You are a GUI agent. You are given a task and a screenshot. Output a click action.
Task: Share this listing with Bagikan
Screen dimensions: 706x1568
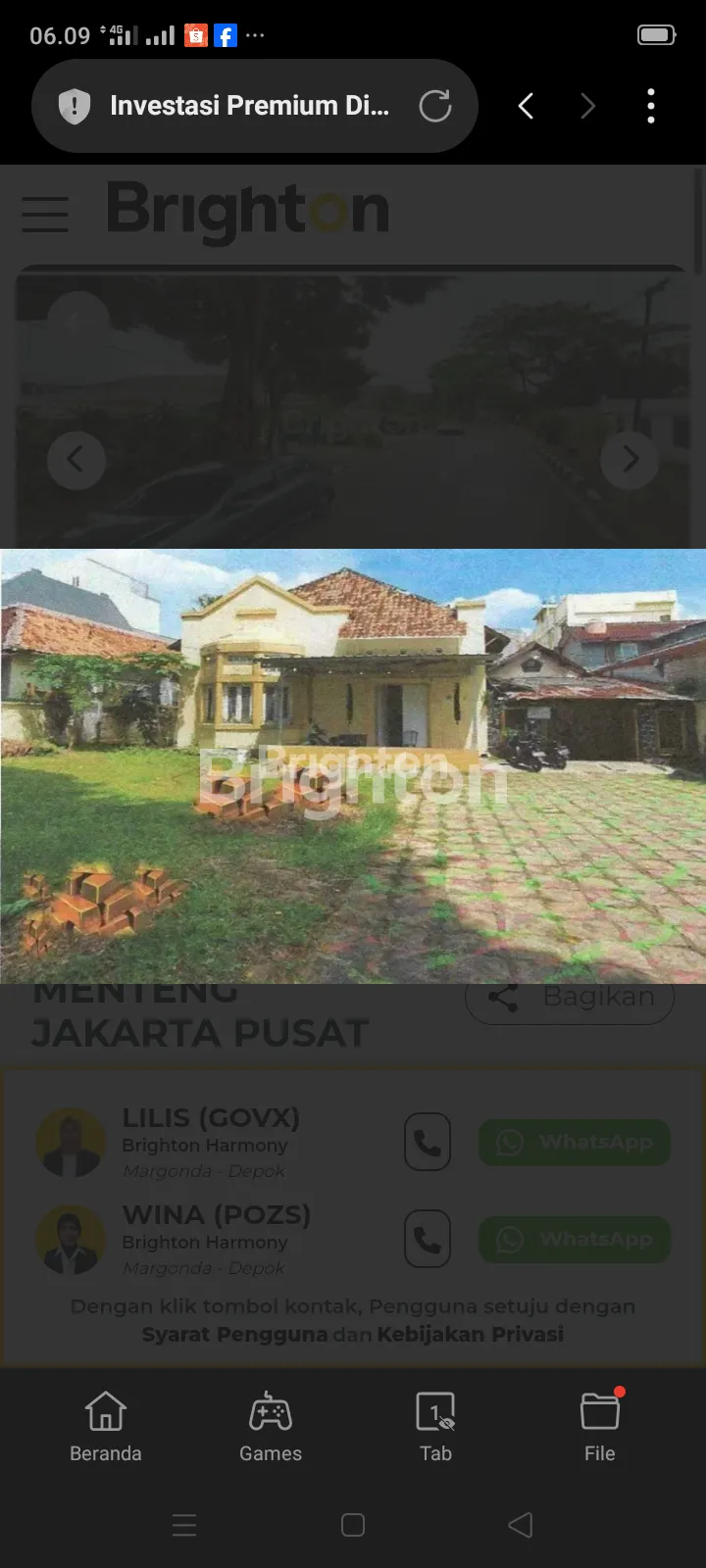tap(570, 998)
